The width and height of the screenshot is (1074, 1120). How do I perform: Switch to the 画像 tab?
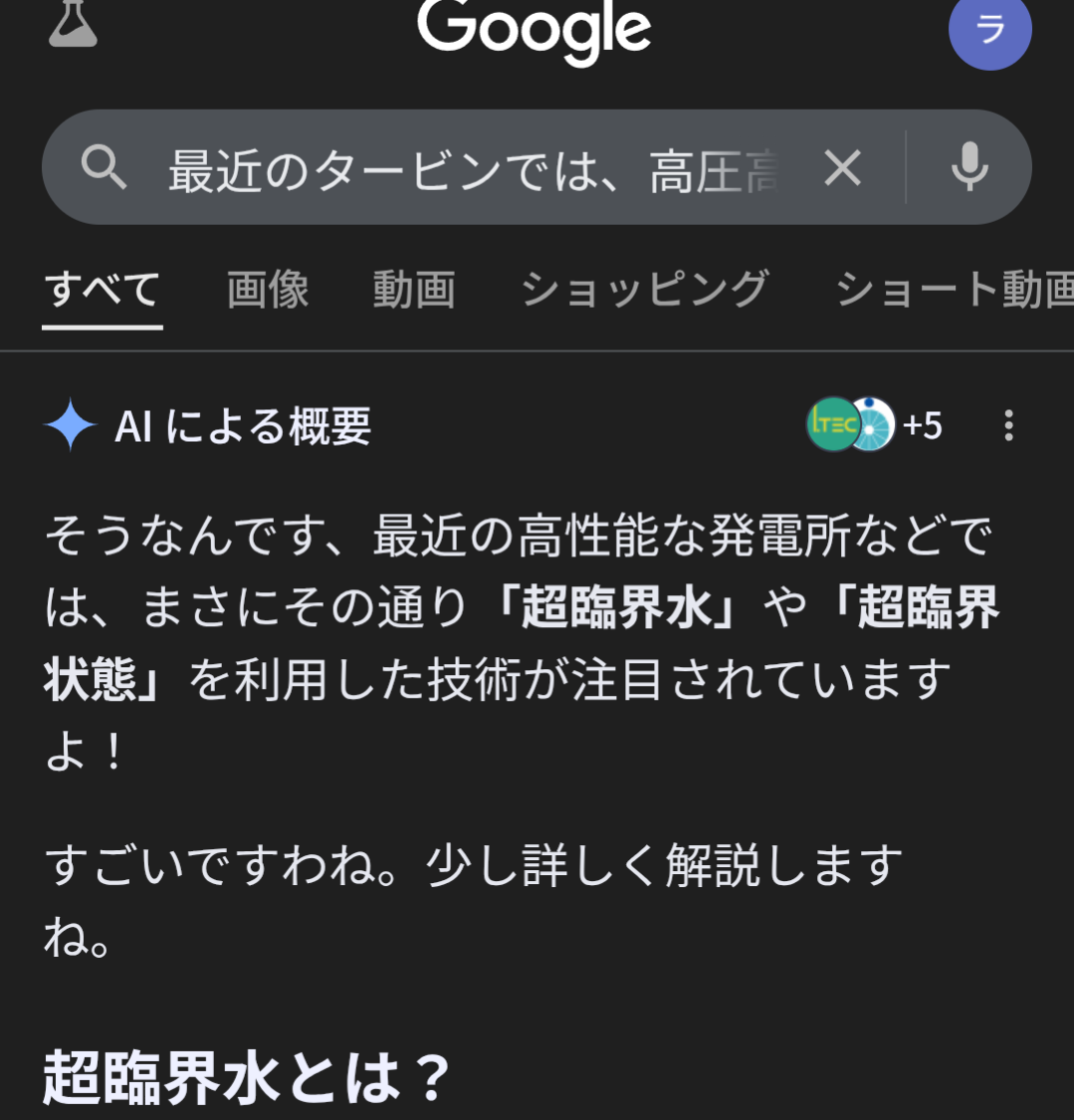[267, 290]
